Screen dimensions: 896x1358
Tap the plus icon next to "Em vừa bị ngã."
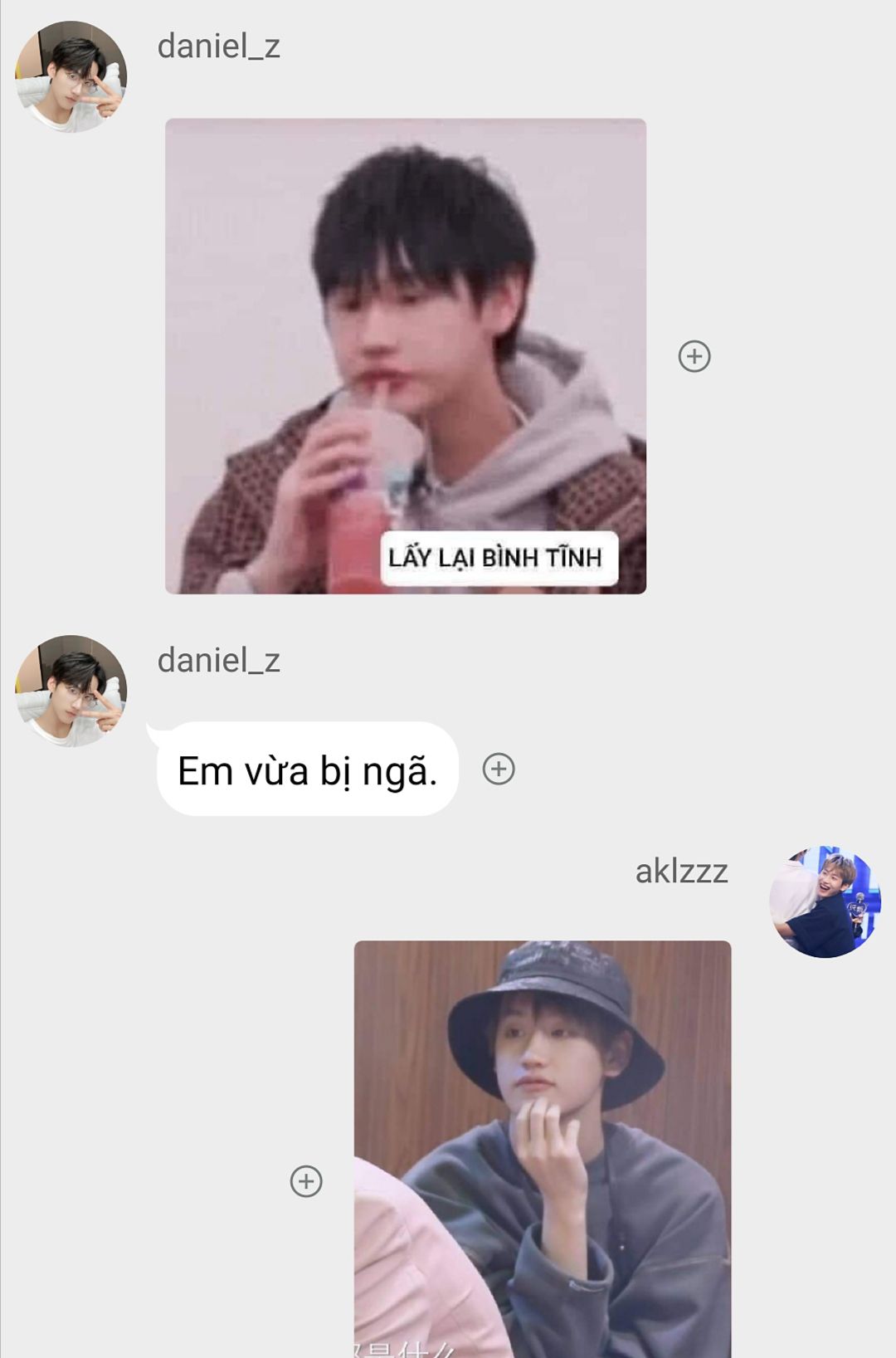click(499, 769)
